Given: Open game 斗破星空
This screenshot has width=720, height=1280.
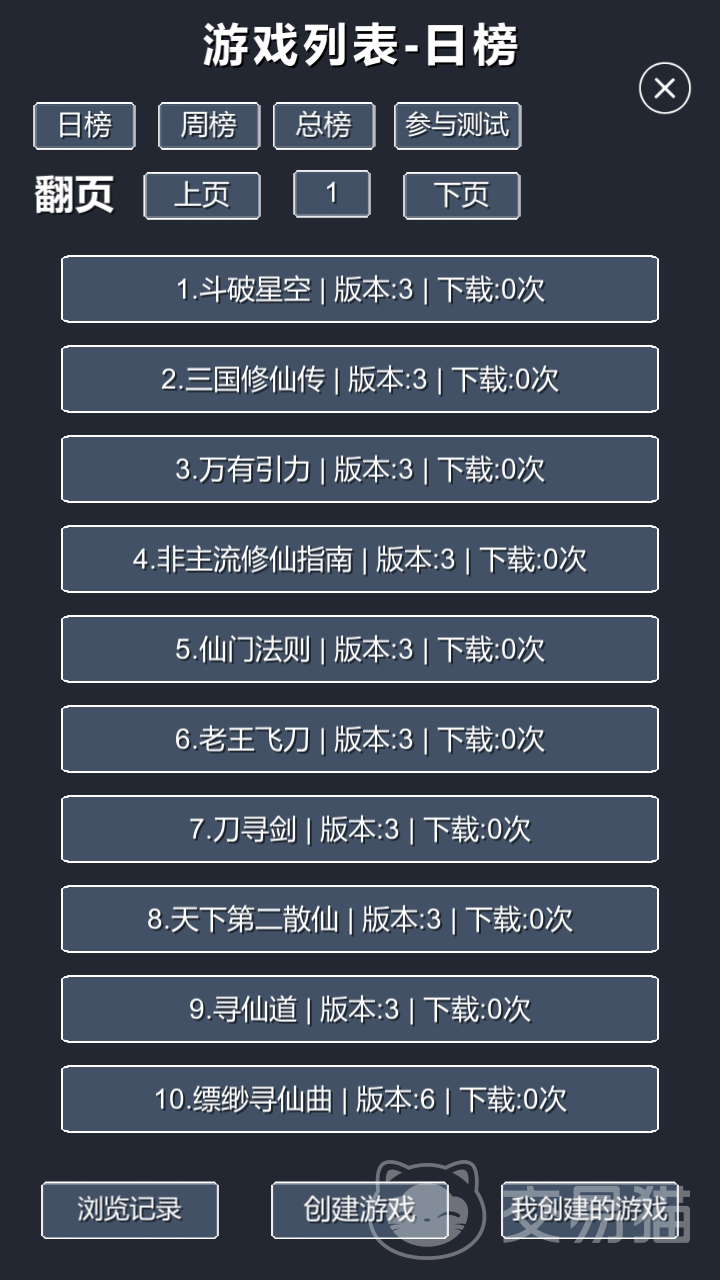Looking at the screenshot, I should 360,289.
